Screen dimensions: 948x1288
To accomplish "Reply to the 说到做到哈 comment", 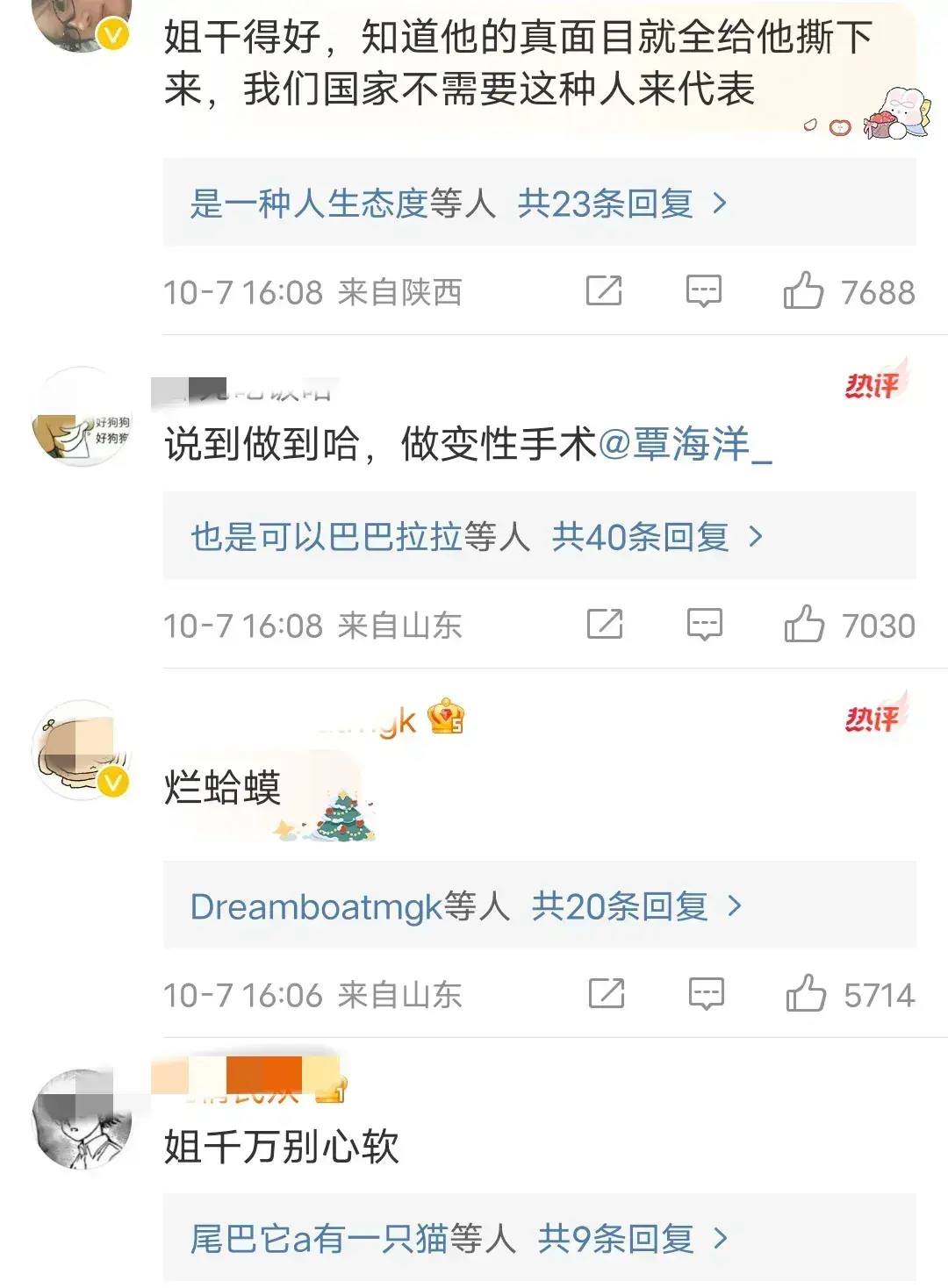I will [x=704, y=625].
